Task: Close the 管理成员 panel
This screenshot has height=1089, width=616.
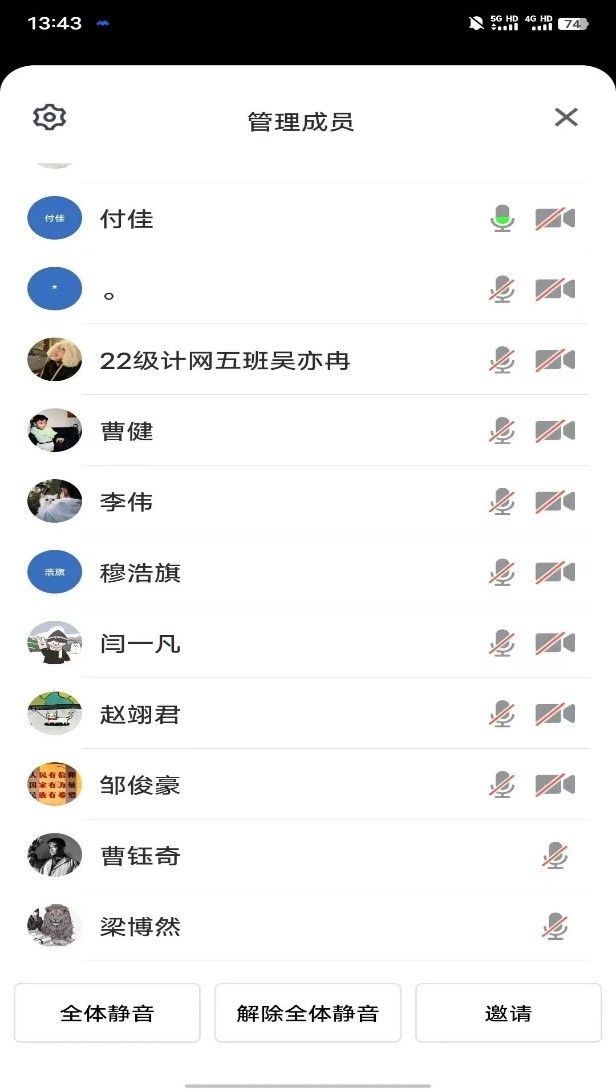Action: coord(566,117)
